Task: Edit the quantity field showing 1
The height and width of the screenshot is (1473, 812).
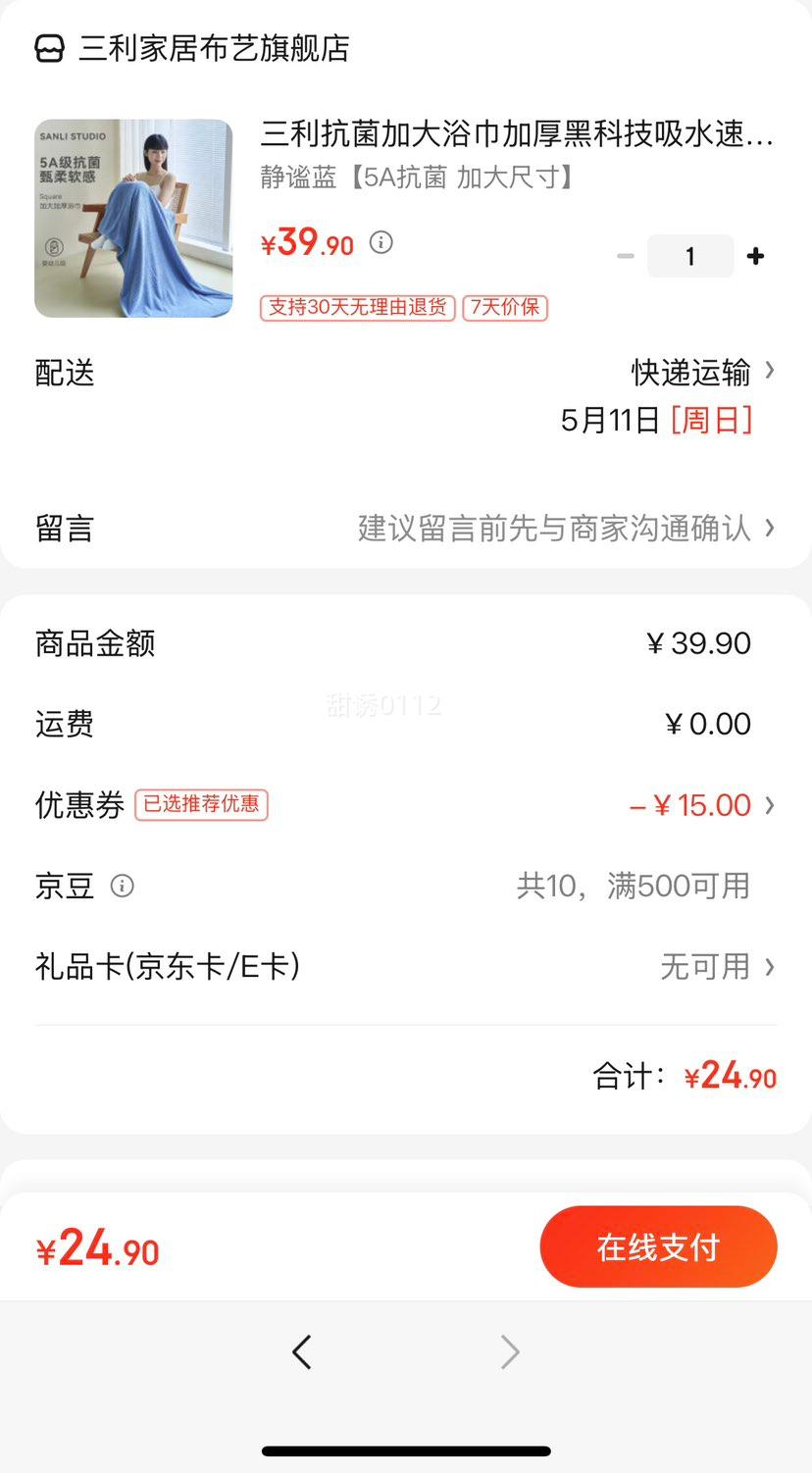Action: 690,257
